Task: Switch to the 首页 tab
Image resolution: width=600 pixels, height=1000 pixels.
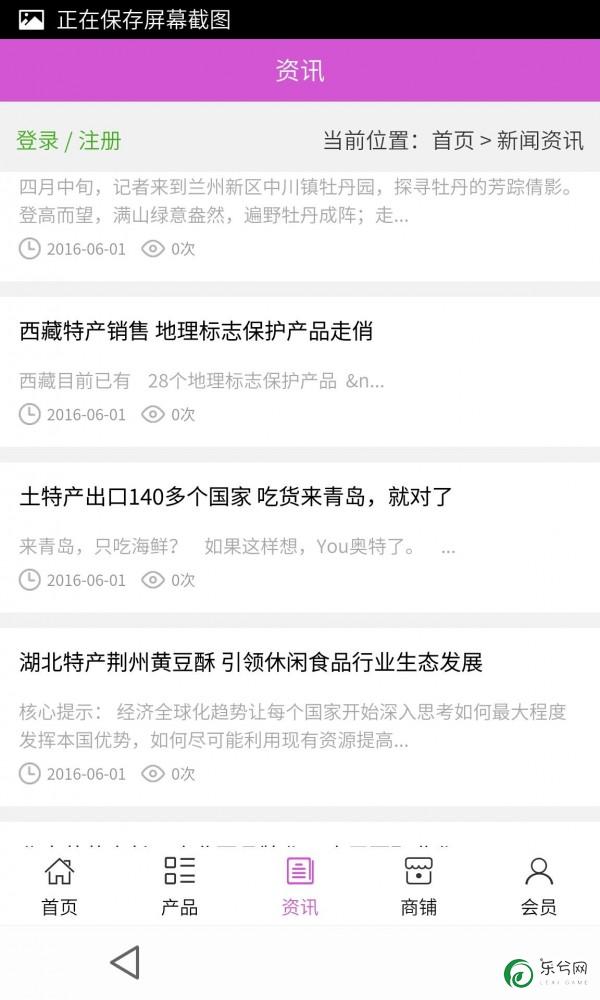Action: coord(59,885)
